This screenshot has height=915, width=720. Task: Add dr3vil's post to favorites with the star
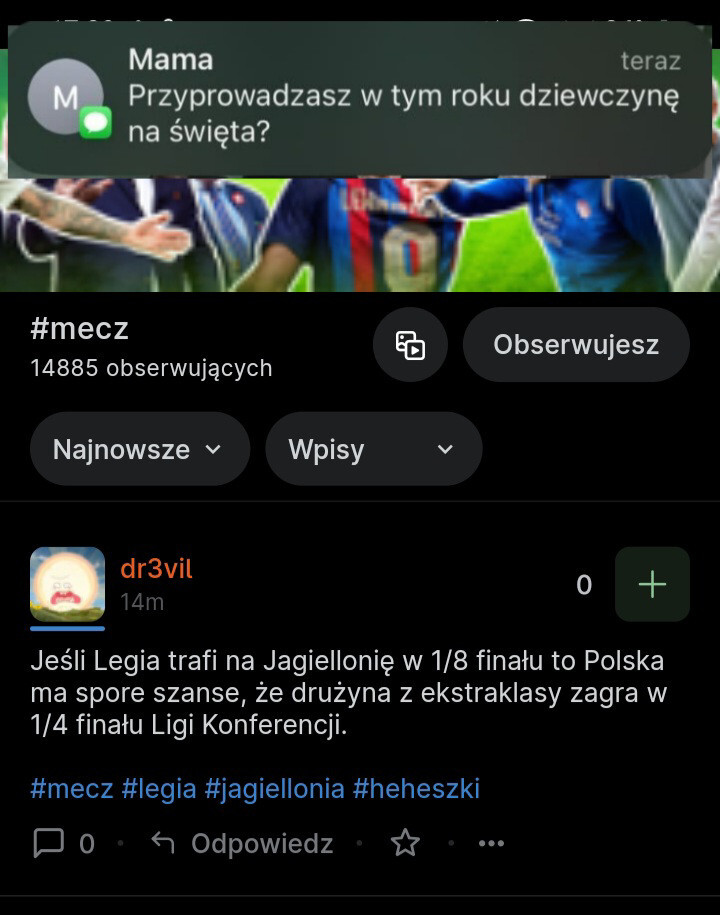coord(404,844)
